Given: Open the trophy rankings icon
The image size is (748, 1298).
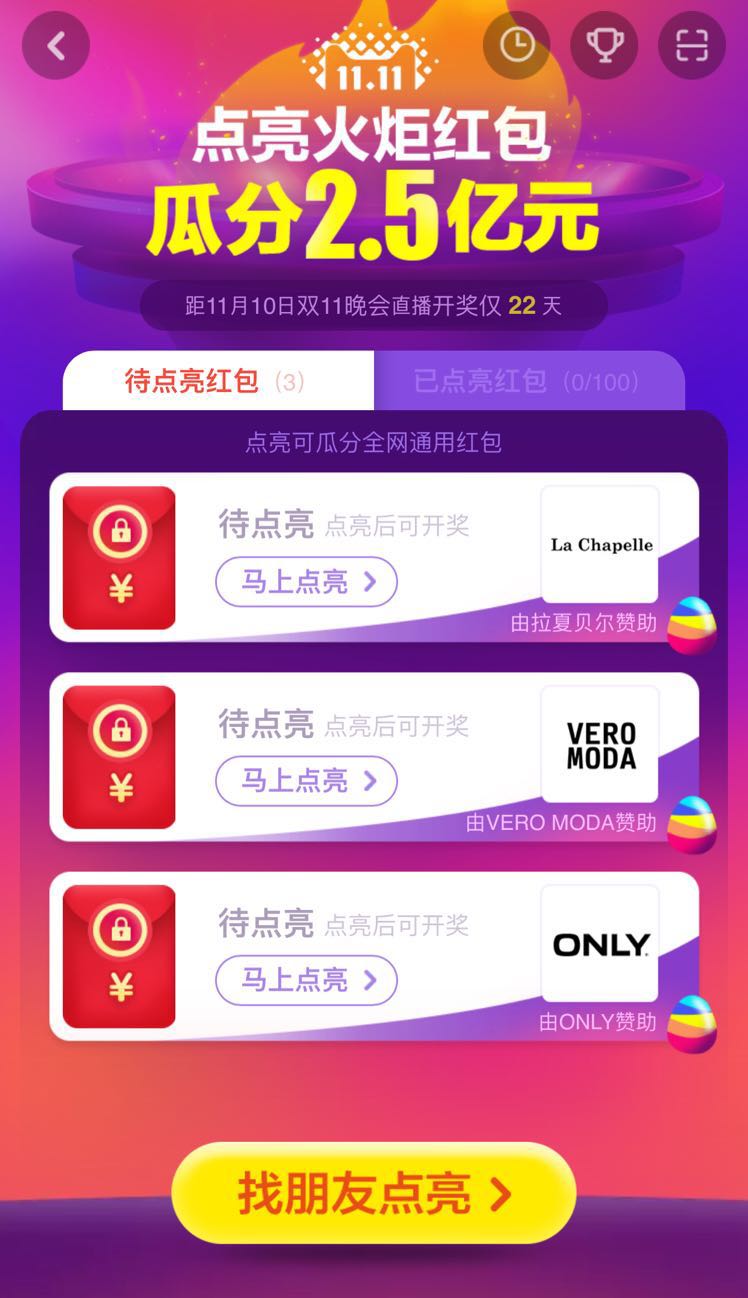Looking at the screenshot, I should coord(604,45).
